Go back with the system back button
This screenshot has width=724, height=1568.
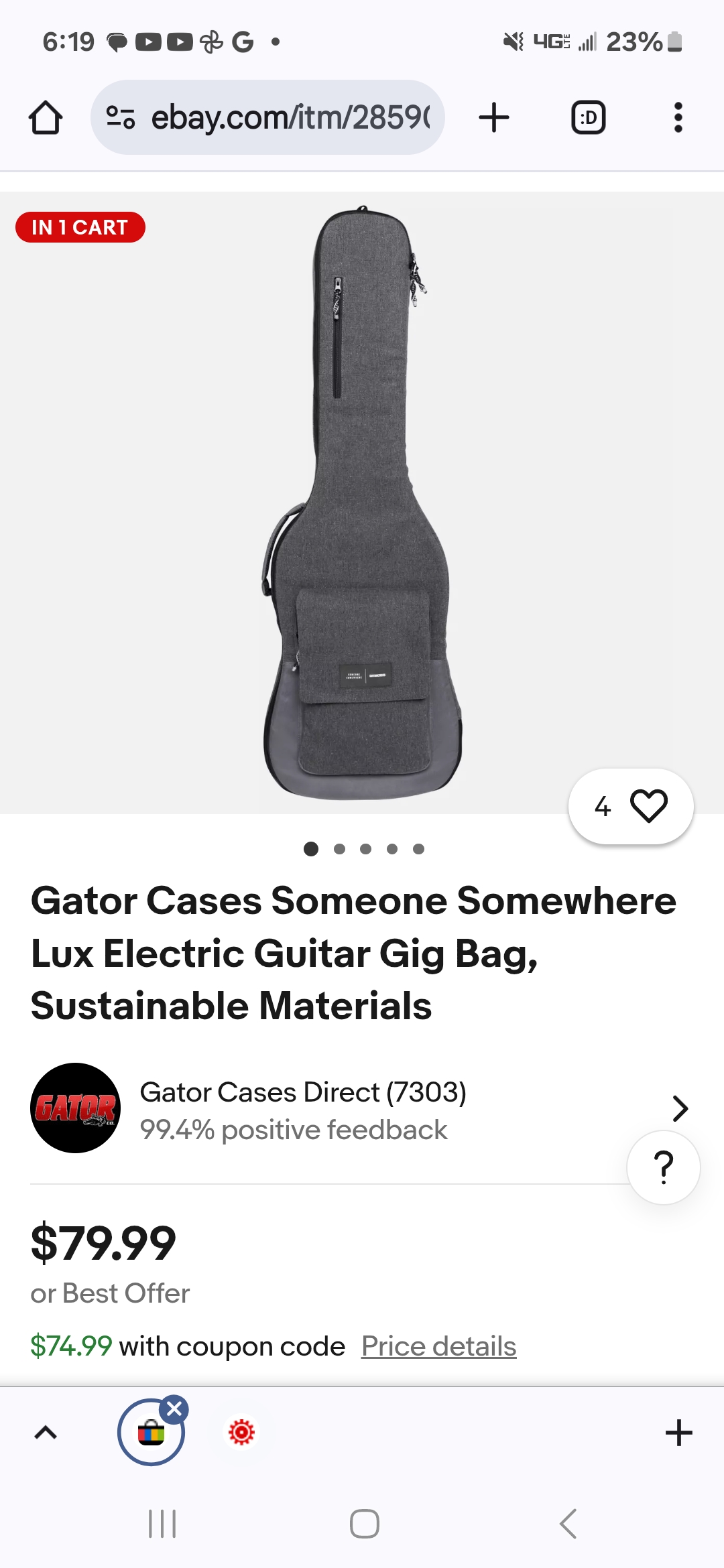568,1524
